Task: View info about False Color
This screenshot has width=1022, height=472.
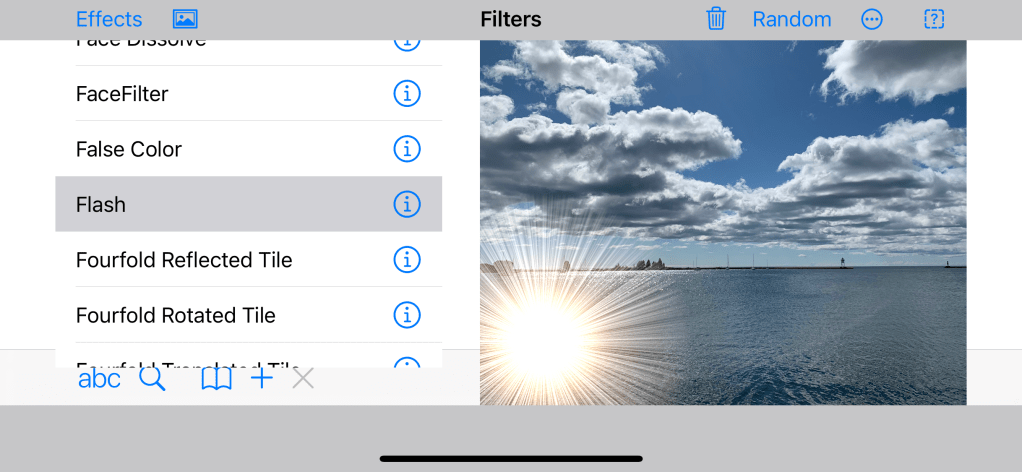Action: pyautogui.click(x=406, y=149)
